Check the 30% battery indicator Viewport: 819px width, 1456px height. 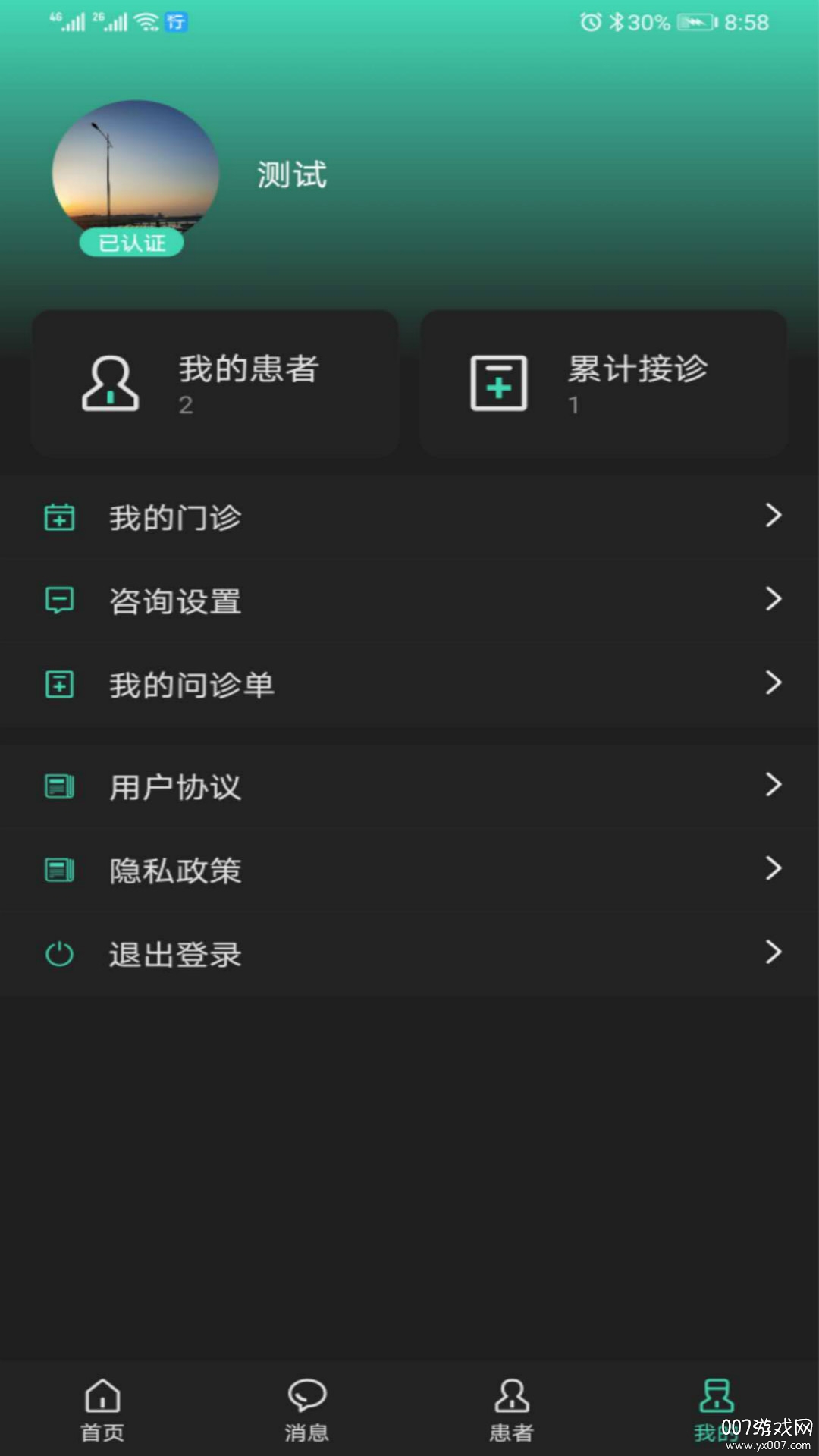pos(648,23)
